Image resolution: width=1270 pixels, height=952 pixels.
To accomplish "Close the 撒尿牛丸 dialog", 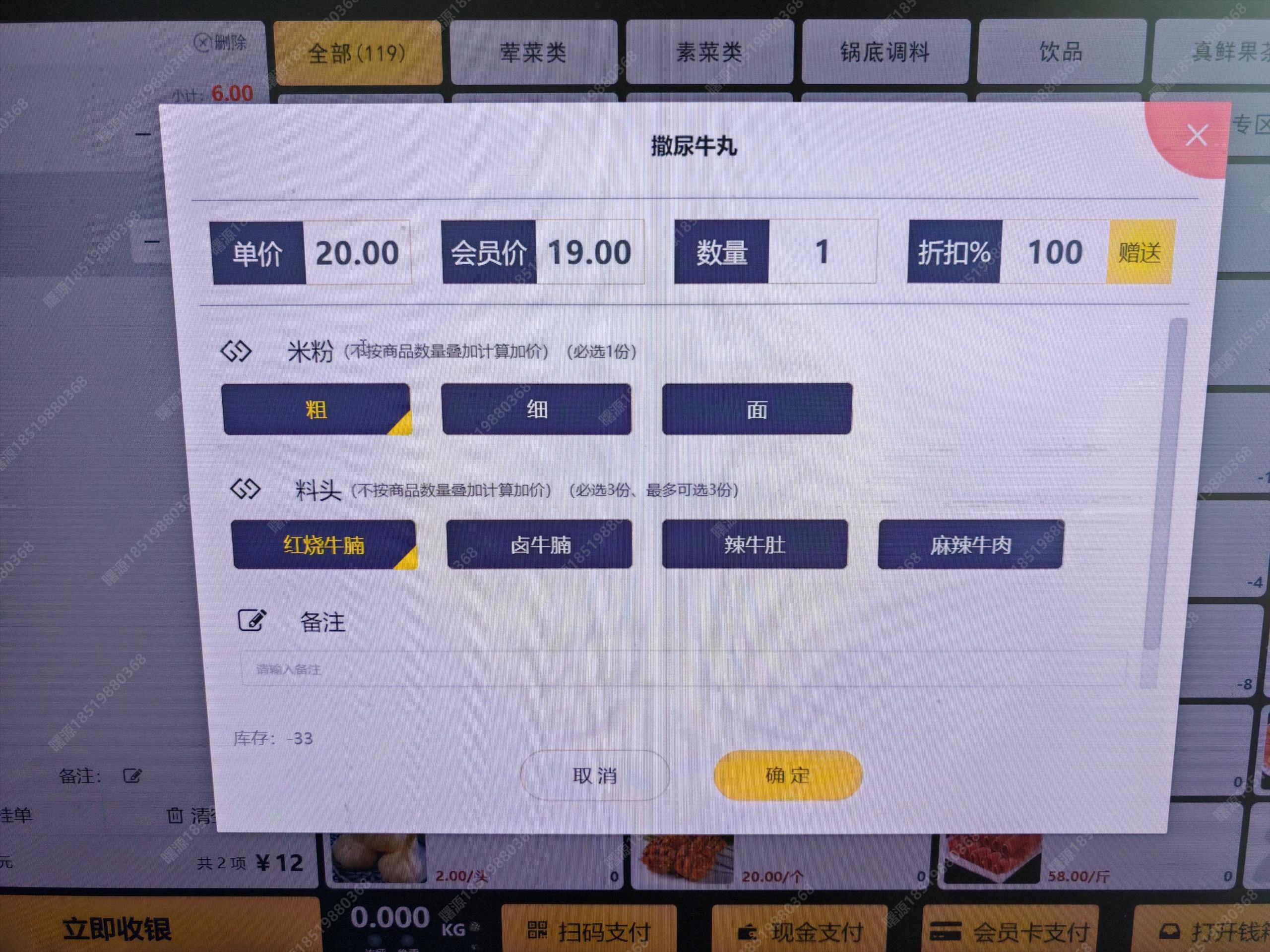I will coord(1197,136).
